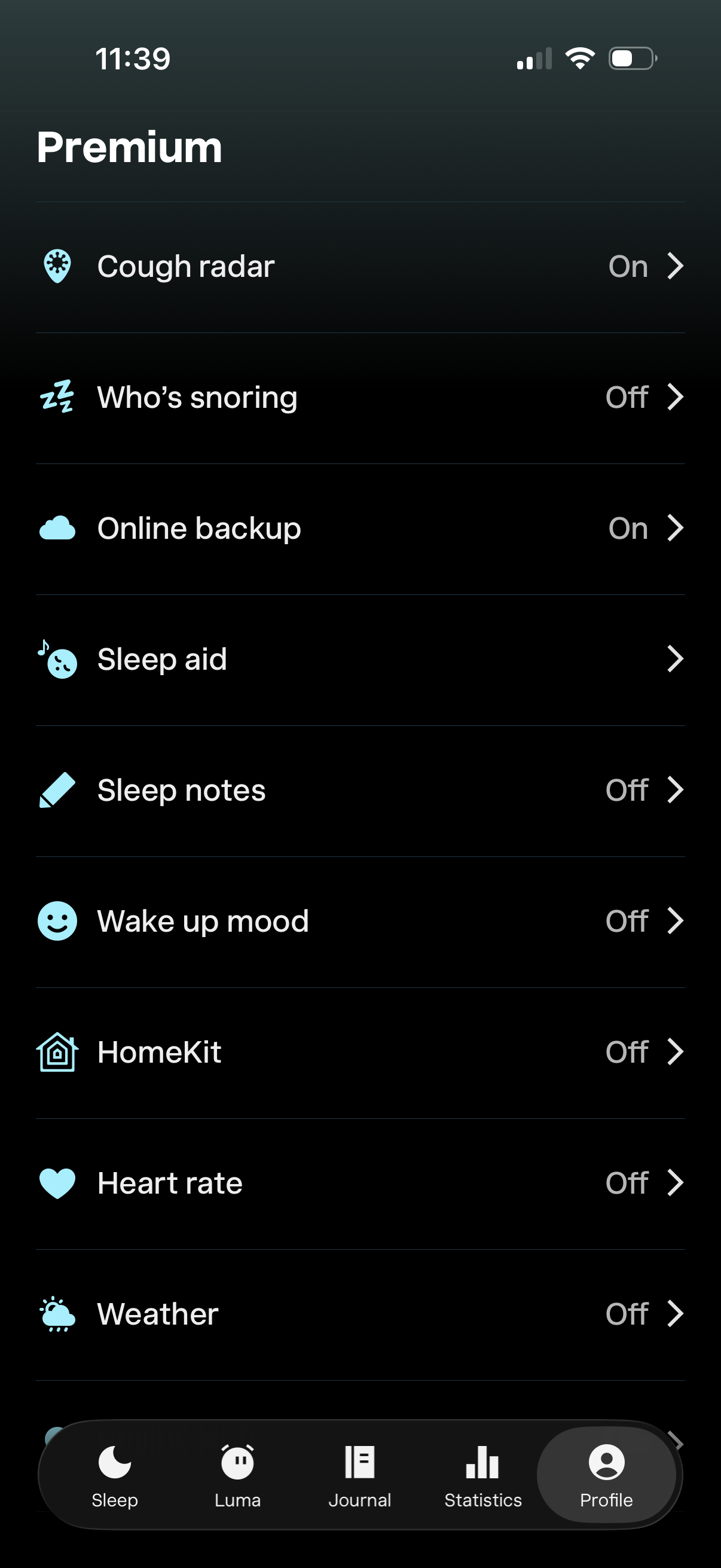Screen dimensions: 721x1568
Task: Tap the Who's snoring zzz icon
Action: 57,396
